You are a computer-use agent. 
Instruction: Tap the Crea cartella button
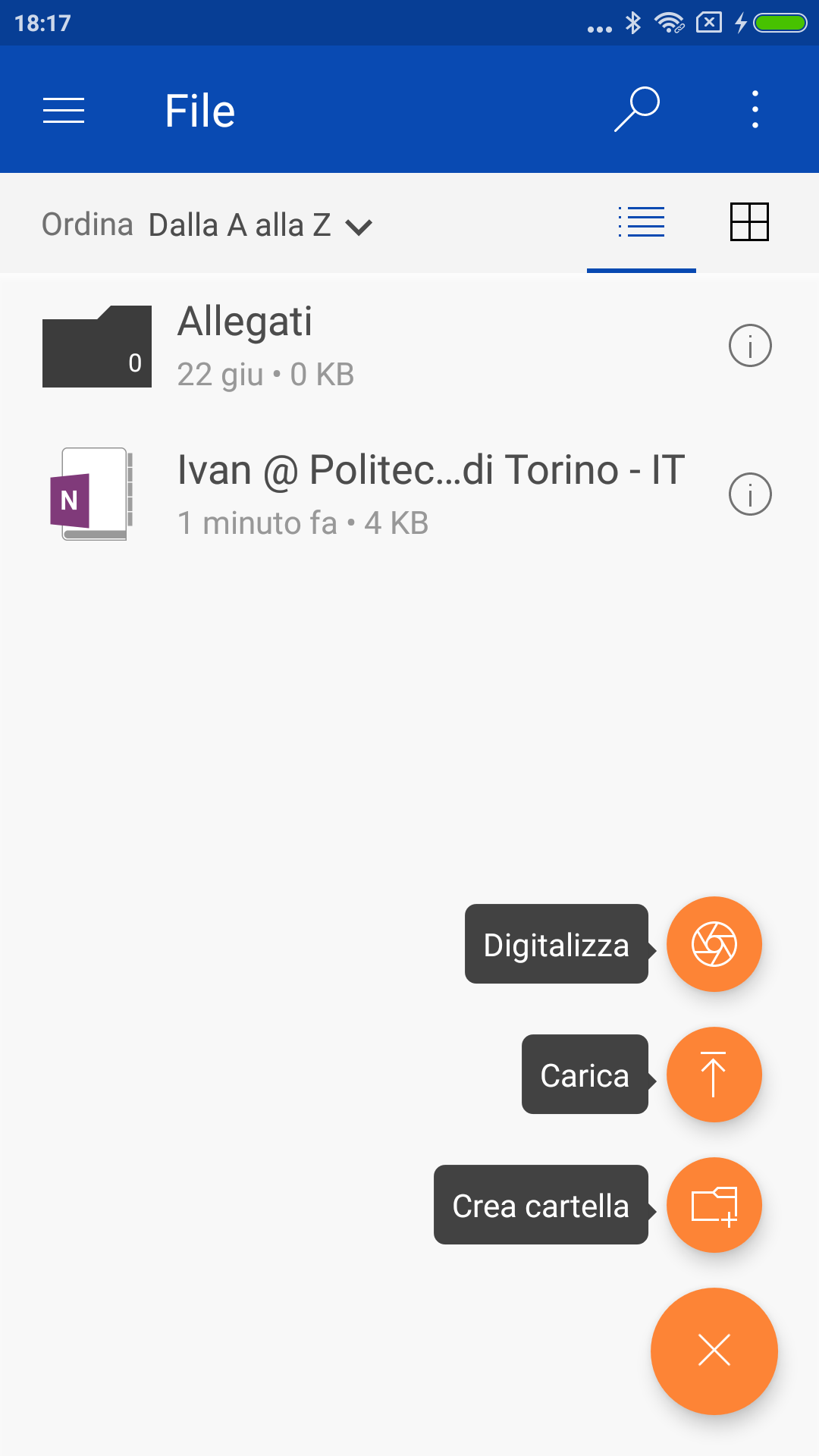tap(714, 1205)
